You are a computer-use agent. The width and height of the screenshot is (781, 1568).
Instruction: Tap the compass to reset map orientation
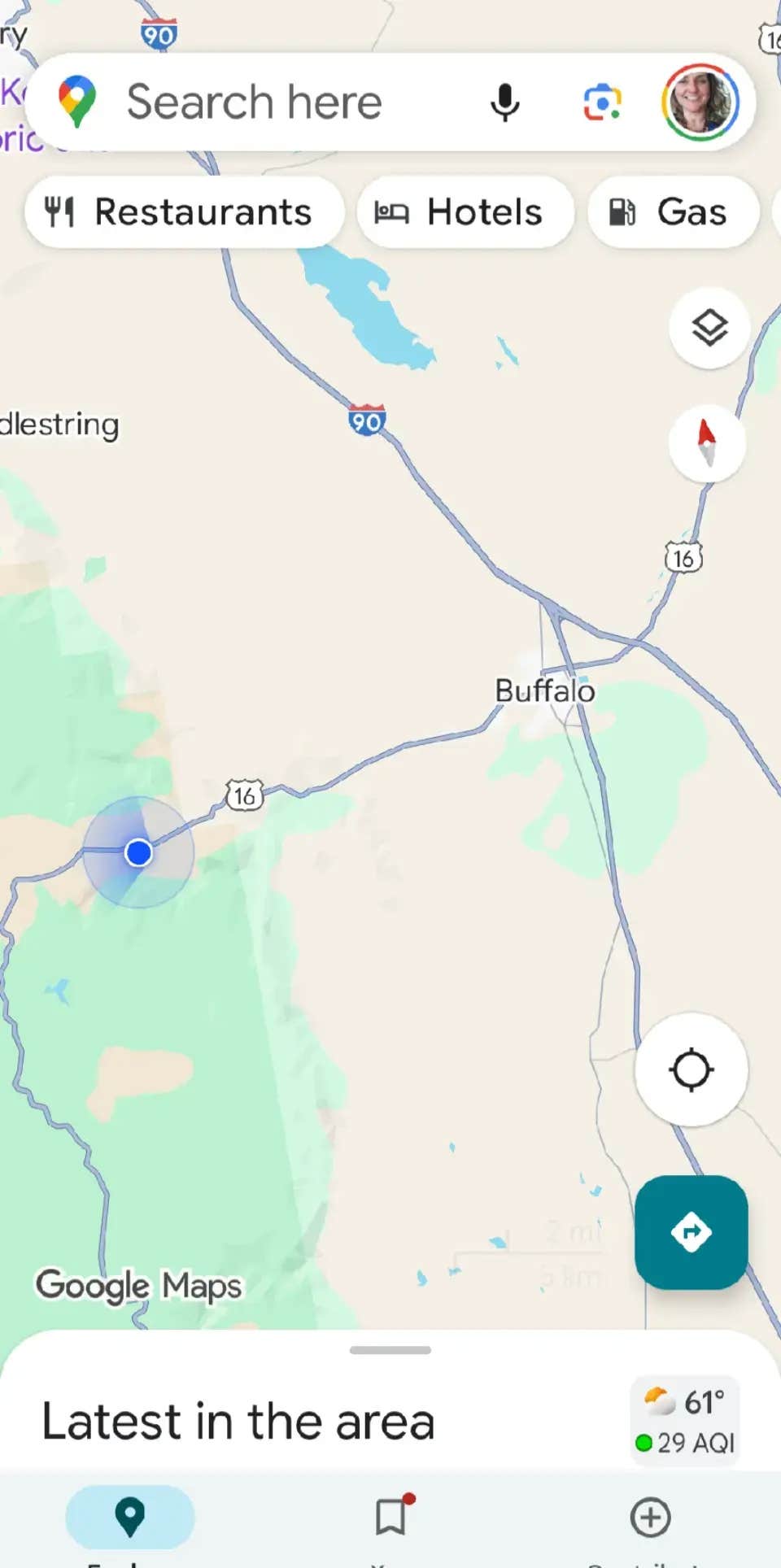[706, 443]
